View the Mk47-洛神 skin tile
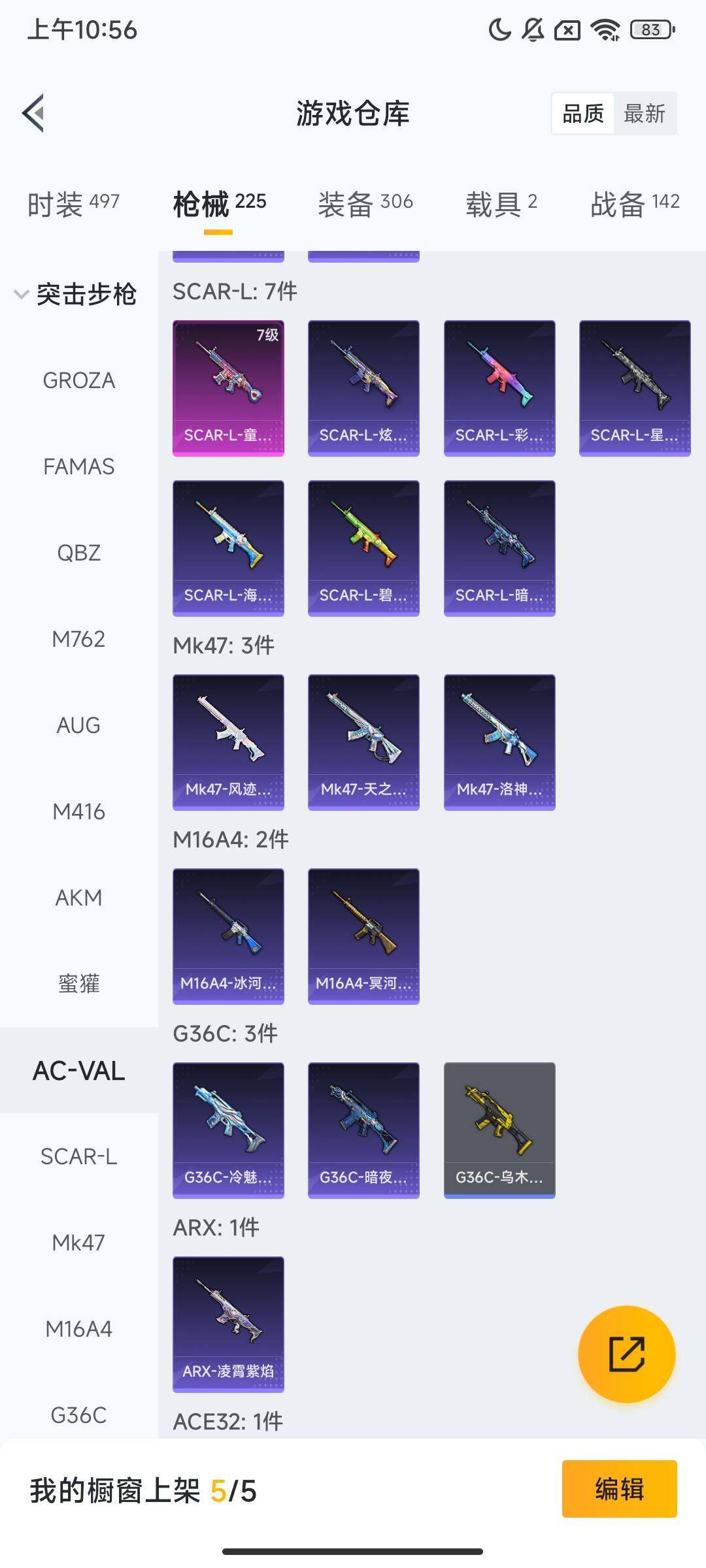 click(499, 742)
